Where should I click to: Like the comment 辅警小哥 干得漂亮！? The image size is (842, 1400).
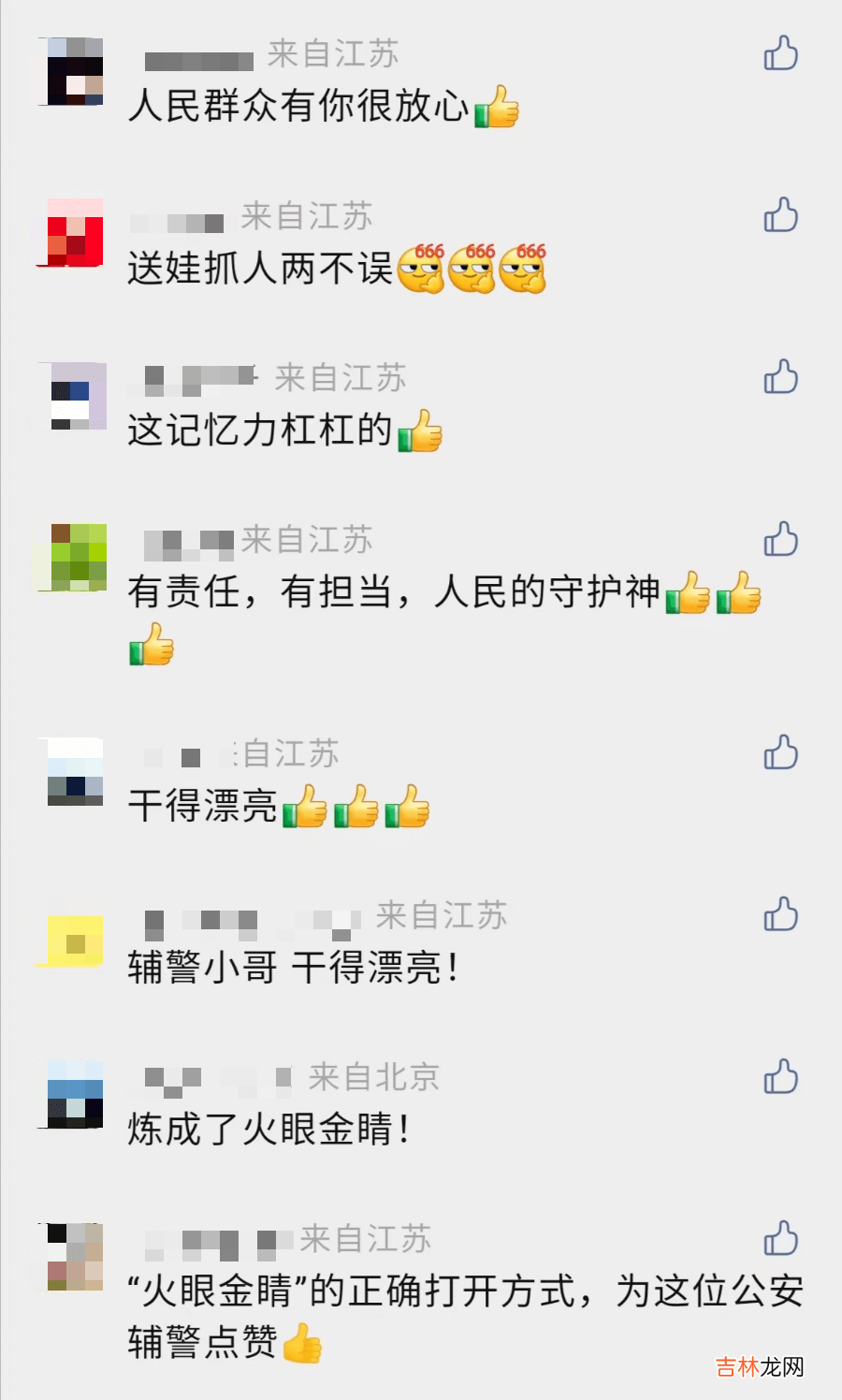click(x=780, y=915)
